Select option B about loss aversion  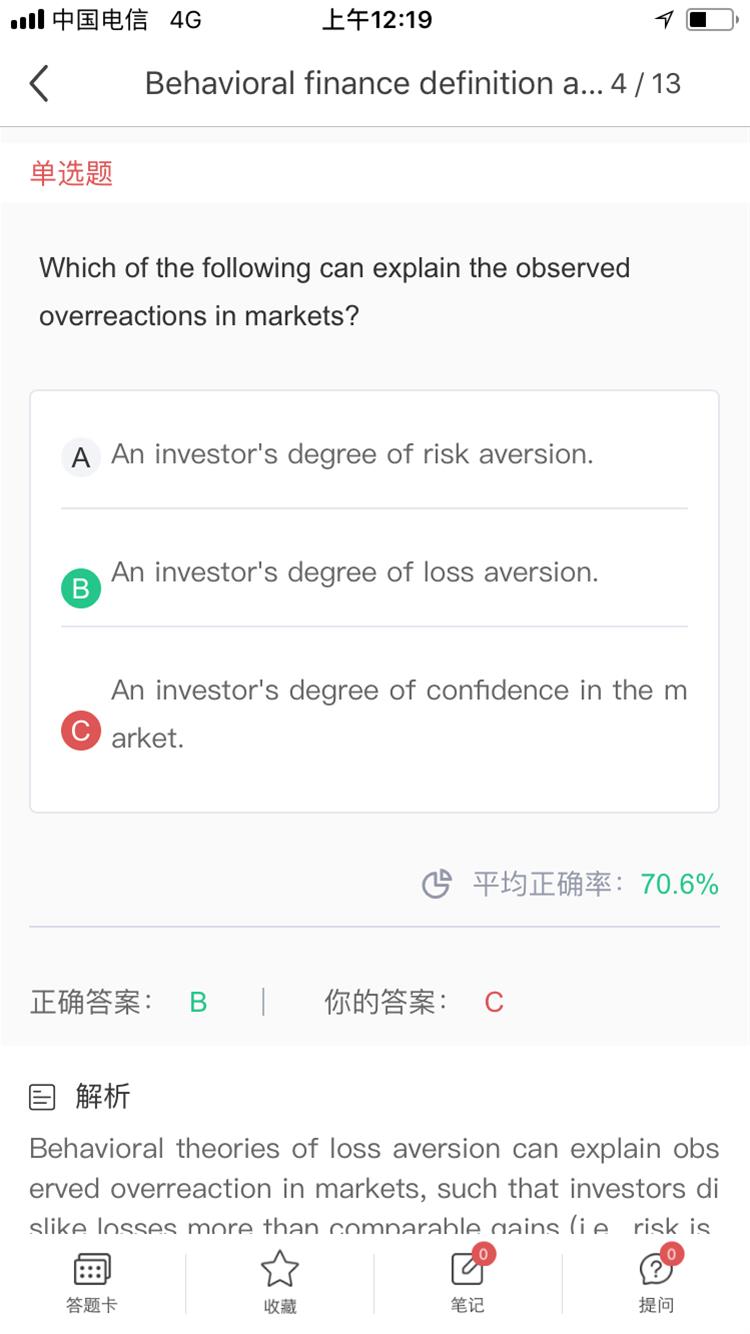tap(374, 573)
